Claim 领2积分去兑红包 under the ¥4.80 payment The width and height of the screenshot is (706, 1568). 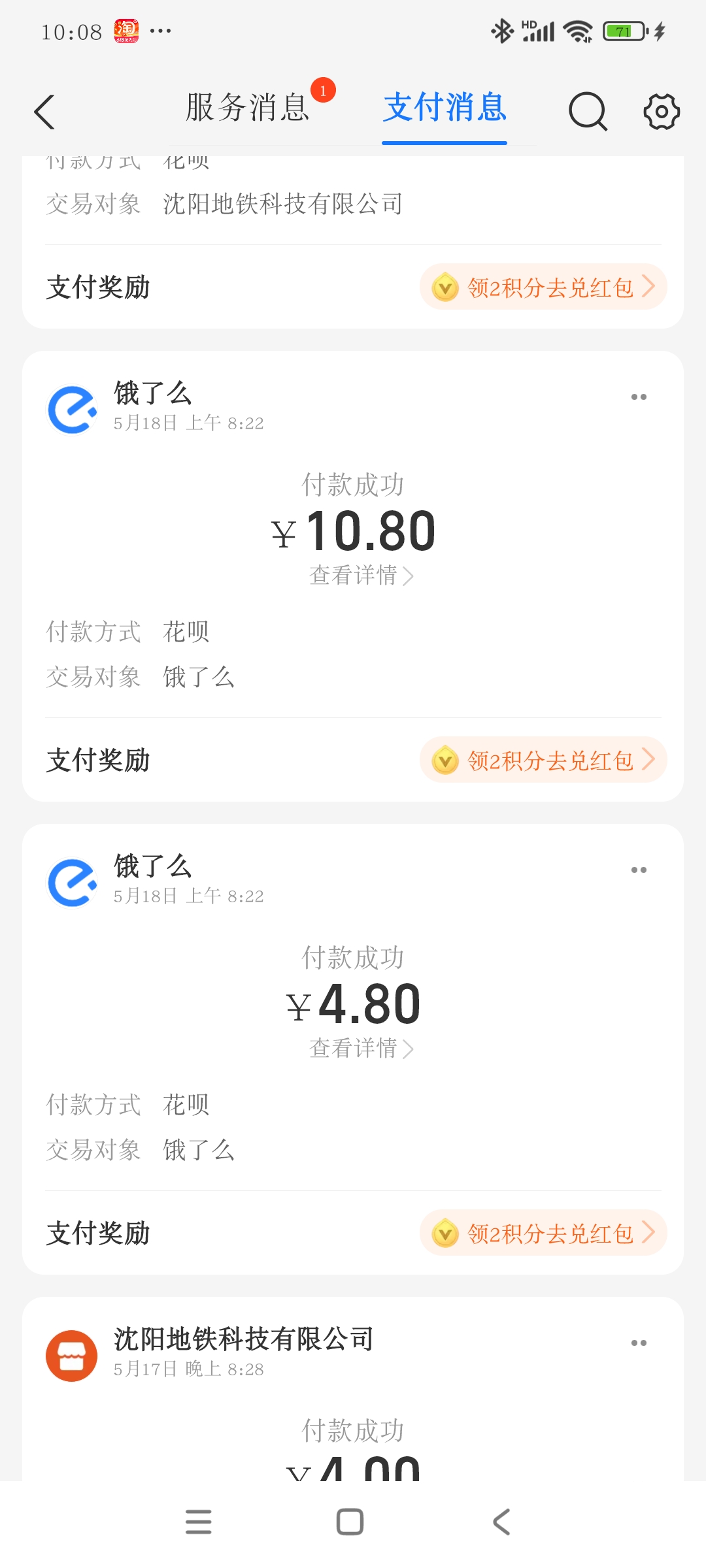click(543, 1233)
